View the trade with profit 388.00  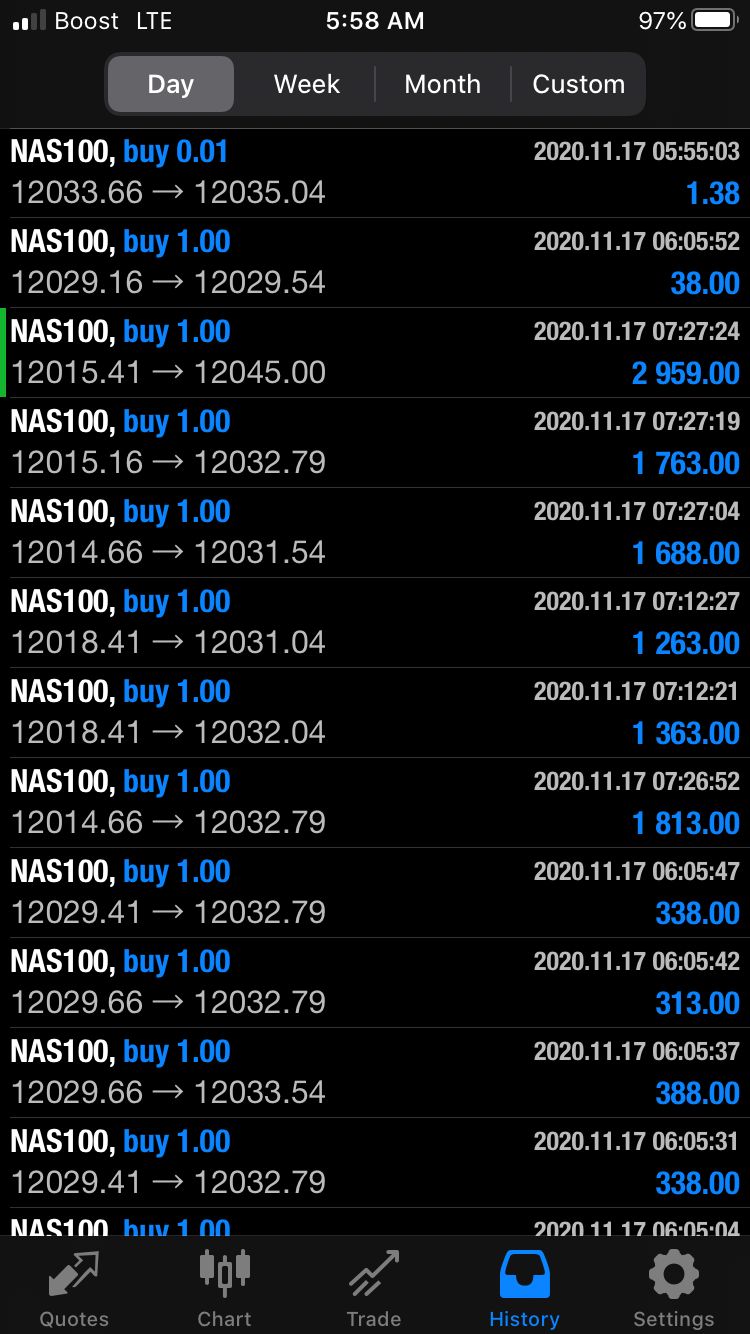tap(375, 1073)
